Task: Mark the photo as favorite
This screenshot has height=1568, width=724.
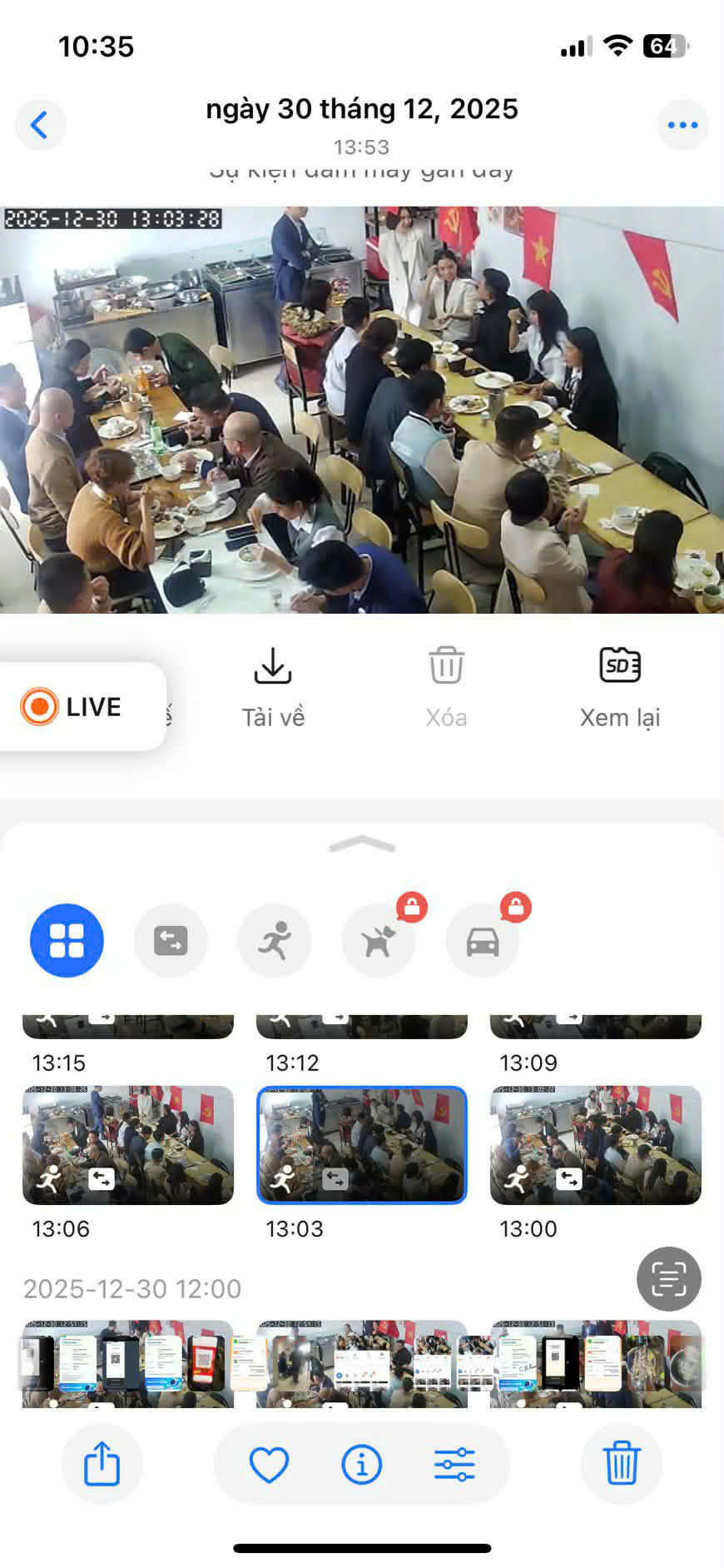Action: (x=269, y=1464)
